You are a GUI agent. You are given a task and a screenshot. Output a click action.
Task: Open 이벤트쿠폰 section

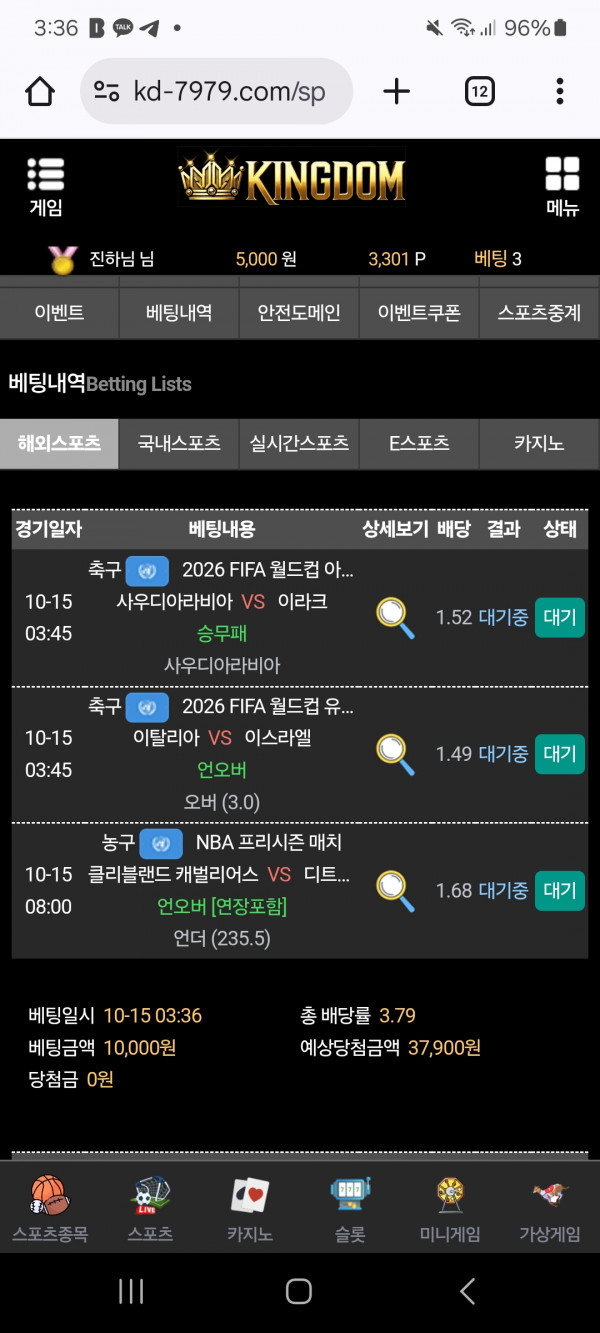tap(419, 313)
